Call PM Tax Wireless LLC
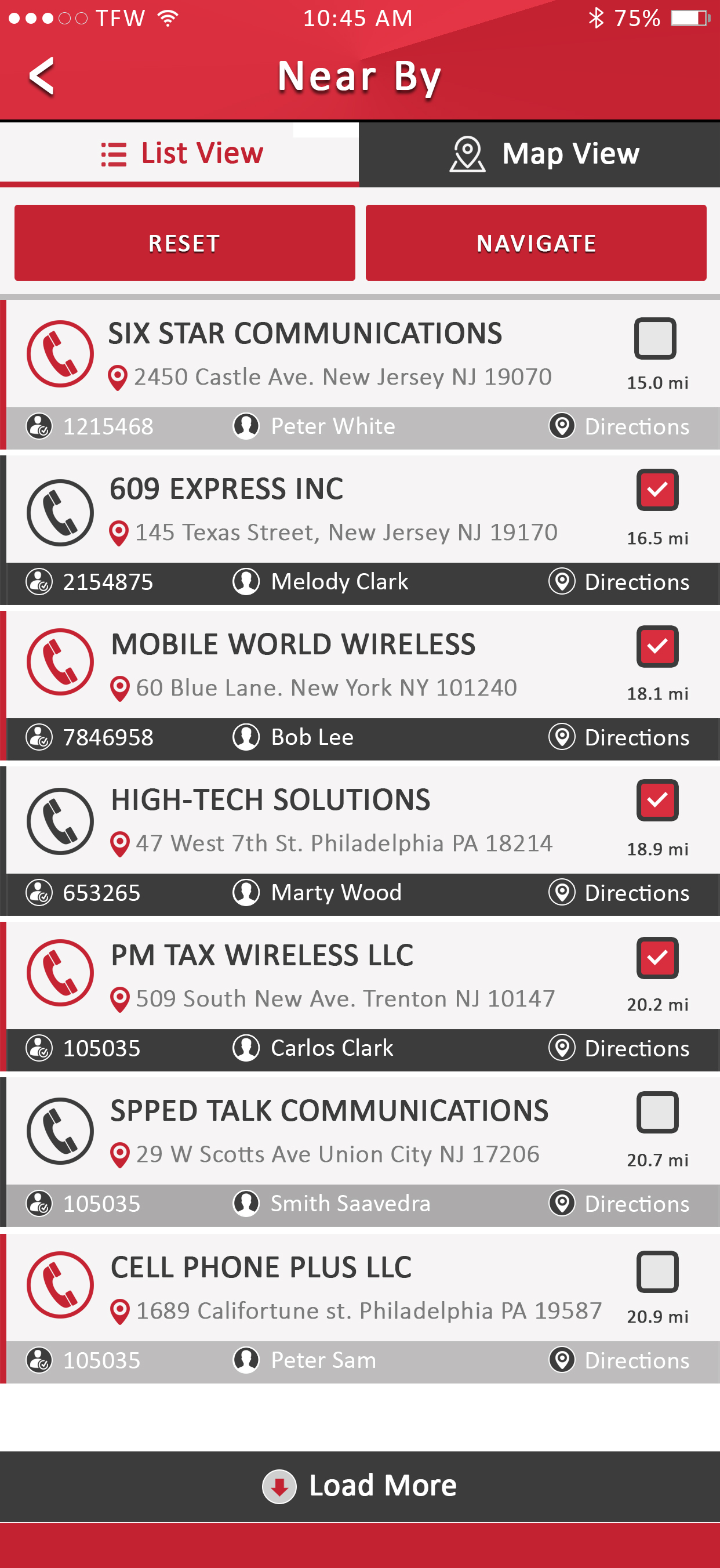The height and width of the screenshot is (1568, 720). [x=60, y=972]
